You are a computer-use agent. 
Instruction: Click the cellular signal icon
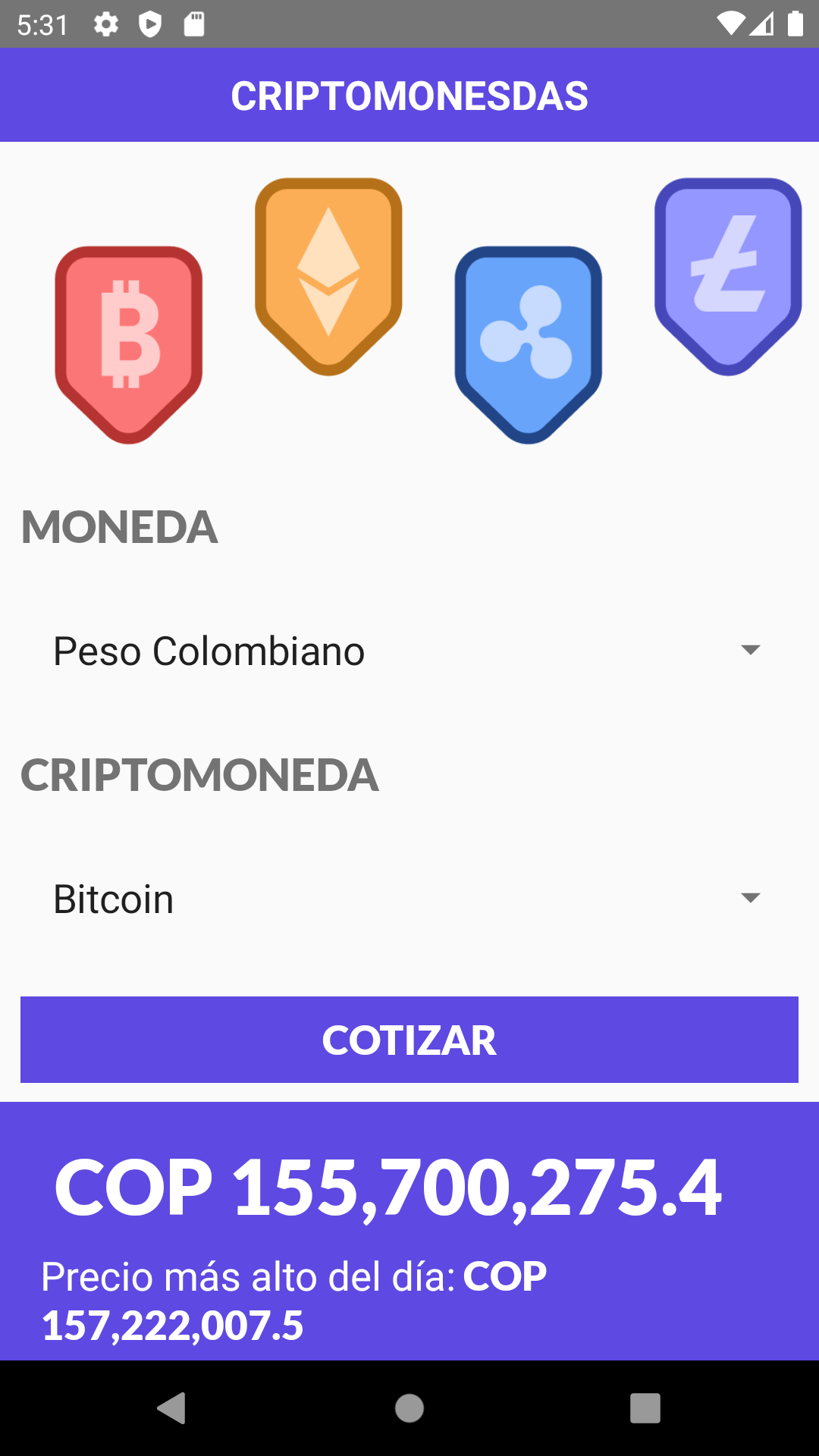pyautogui.click(x=763, y=24)
